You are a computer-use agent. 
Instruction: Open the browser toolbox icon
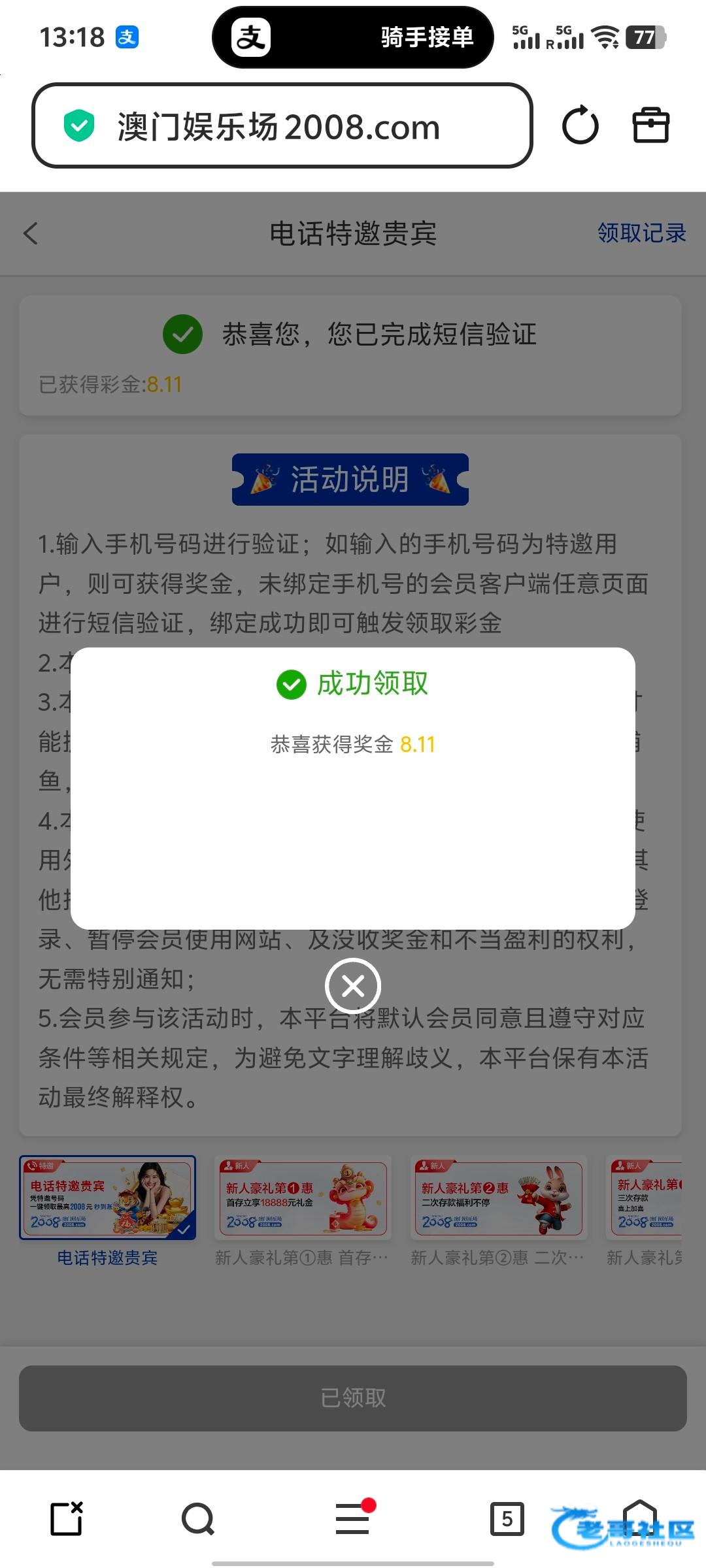pos(650,125)
